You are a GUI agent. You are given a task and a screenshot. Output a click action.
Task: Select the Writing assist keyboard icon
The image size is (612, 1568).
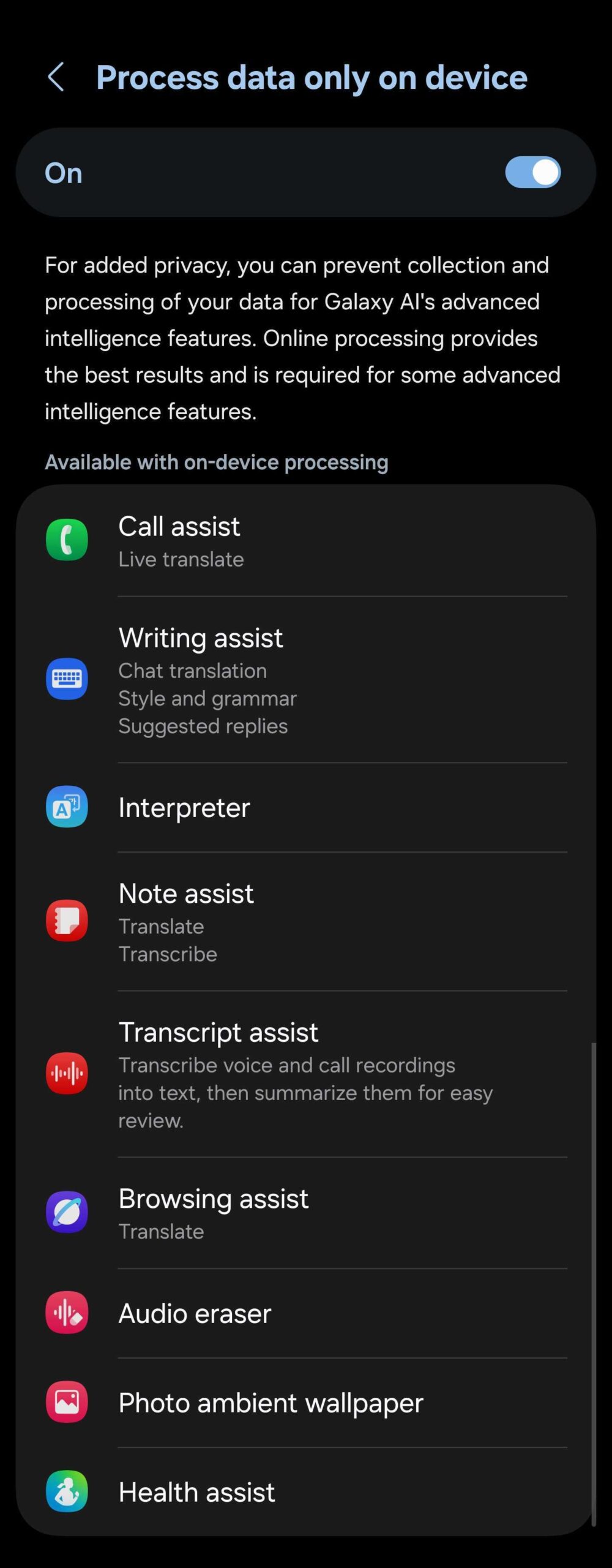coord(67,678)
